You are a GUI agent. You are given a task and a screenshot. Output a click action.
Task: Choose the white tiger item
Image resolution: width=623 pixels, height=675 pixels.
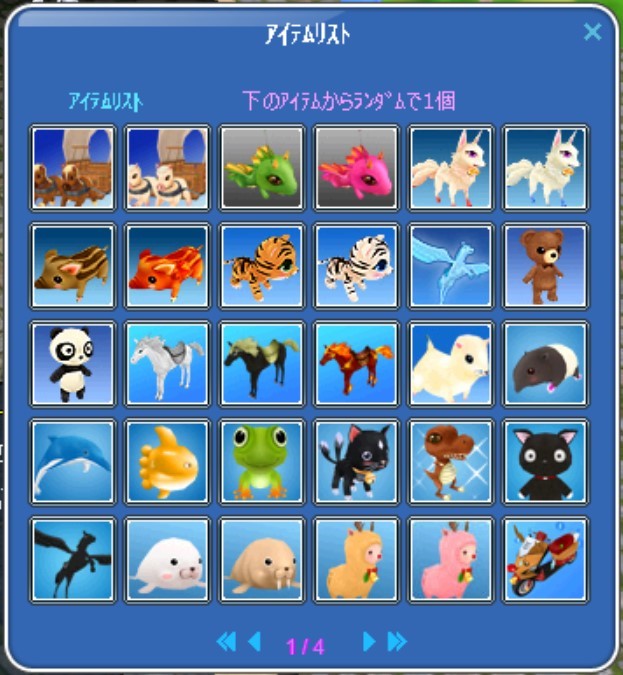click(x=356, y=265)
